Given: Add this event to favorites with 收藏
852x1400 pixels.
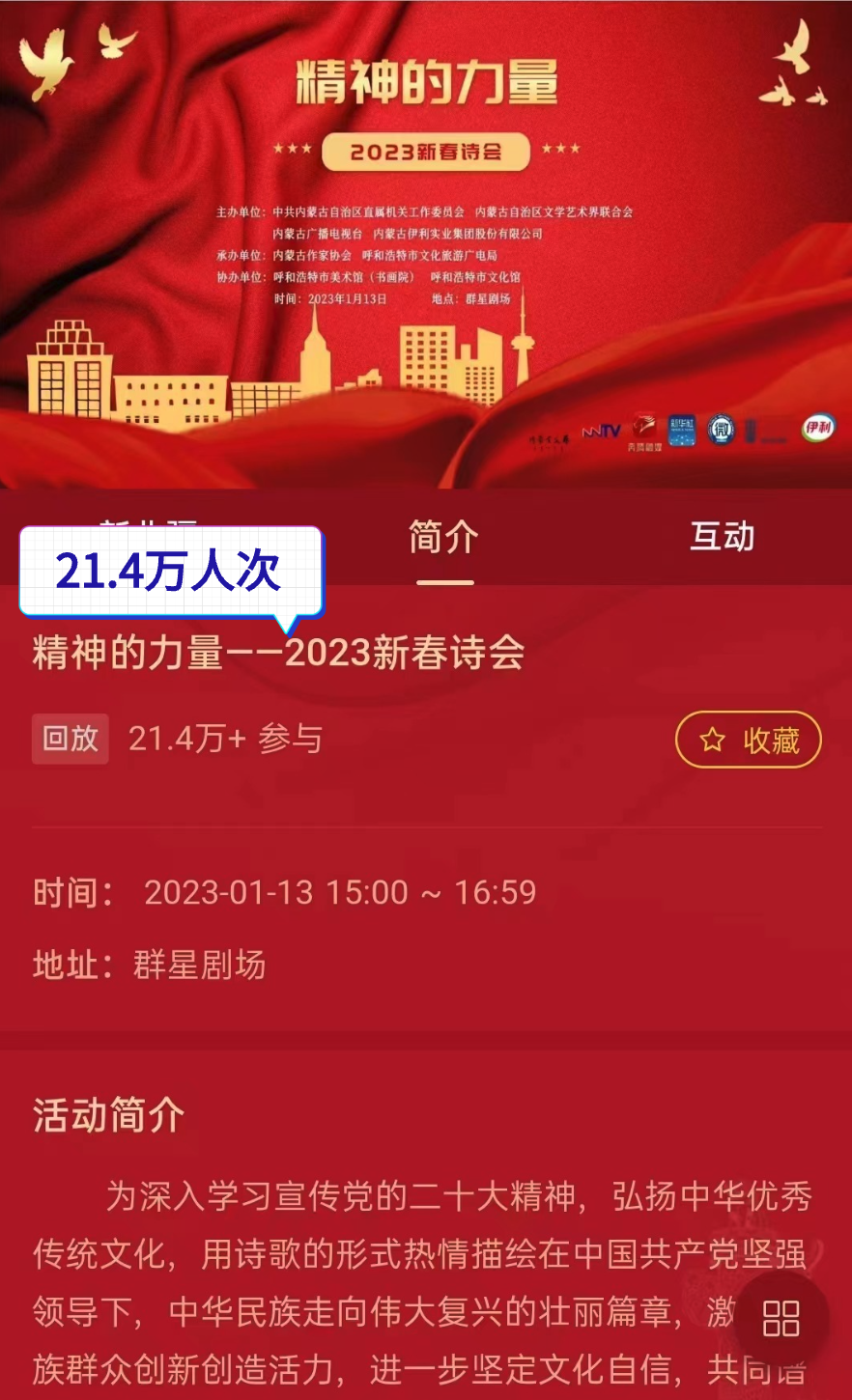Looking at the screenshot, I should (748, 740).
